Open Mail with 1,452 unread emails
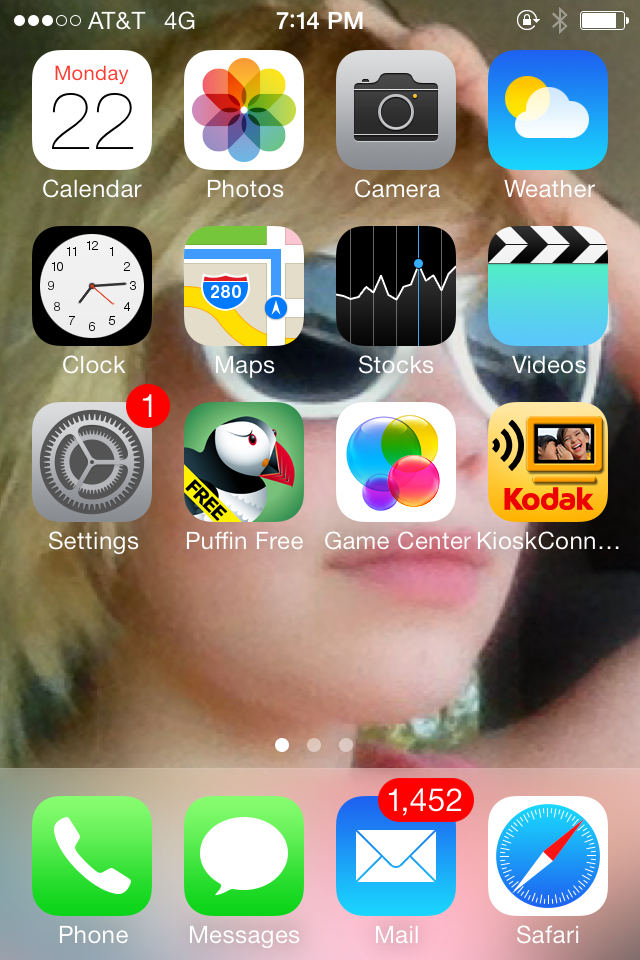This screenshot has height=960, width=640. (x=396, y=856)
